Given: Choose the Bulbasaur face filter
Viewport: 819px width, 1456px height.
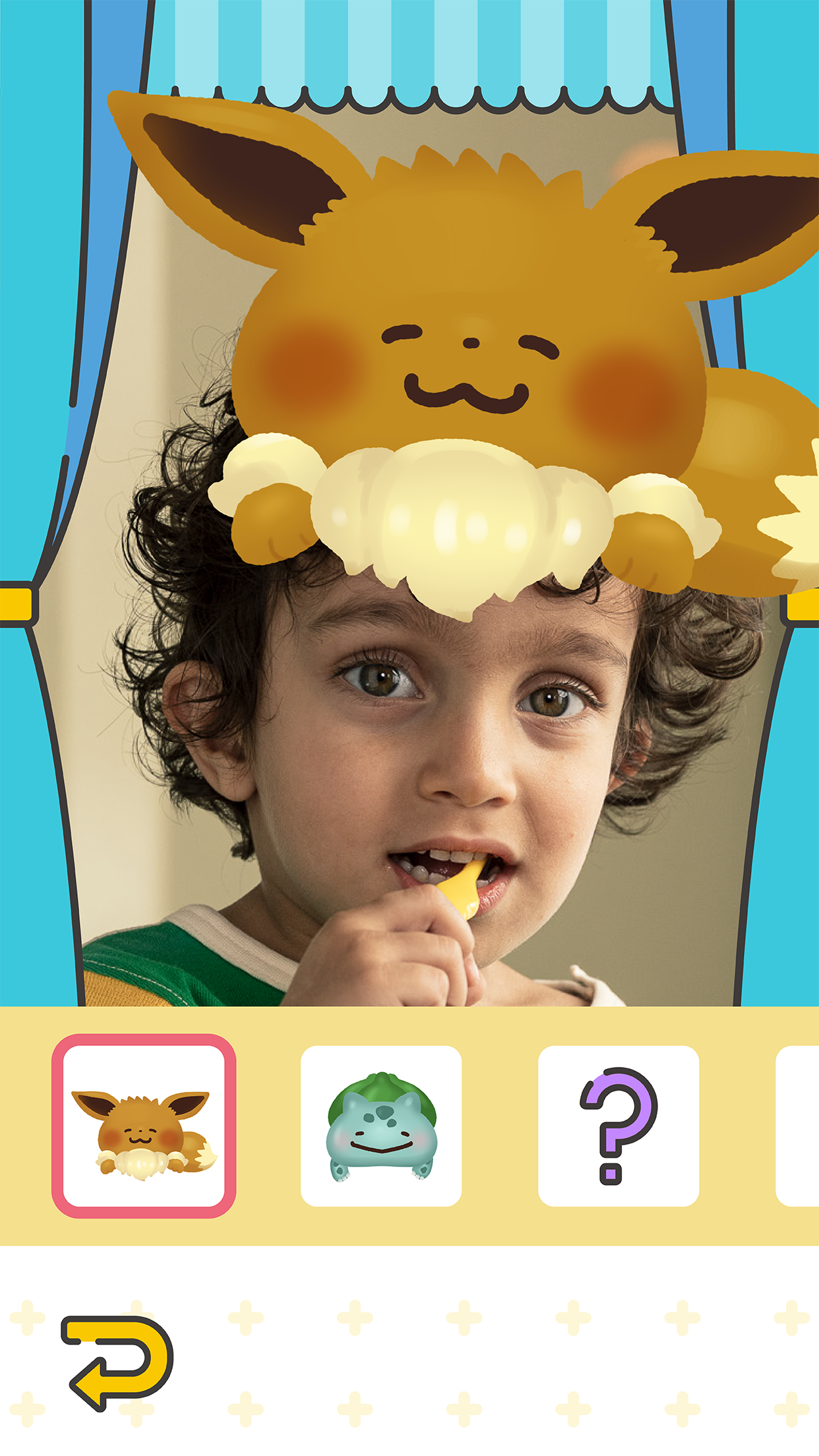Looking at the screenshot, I should click(381, 1126).
